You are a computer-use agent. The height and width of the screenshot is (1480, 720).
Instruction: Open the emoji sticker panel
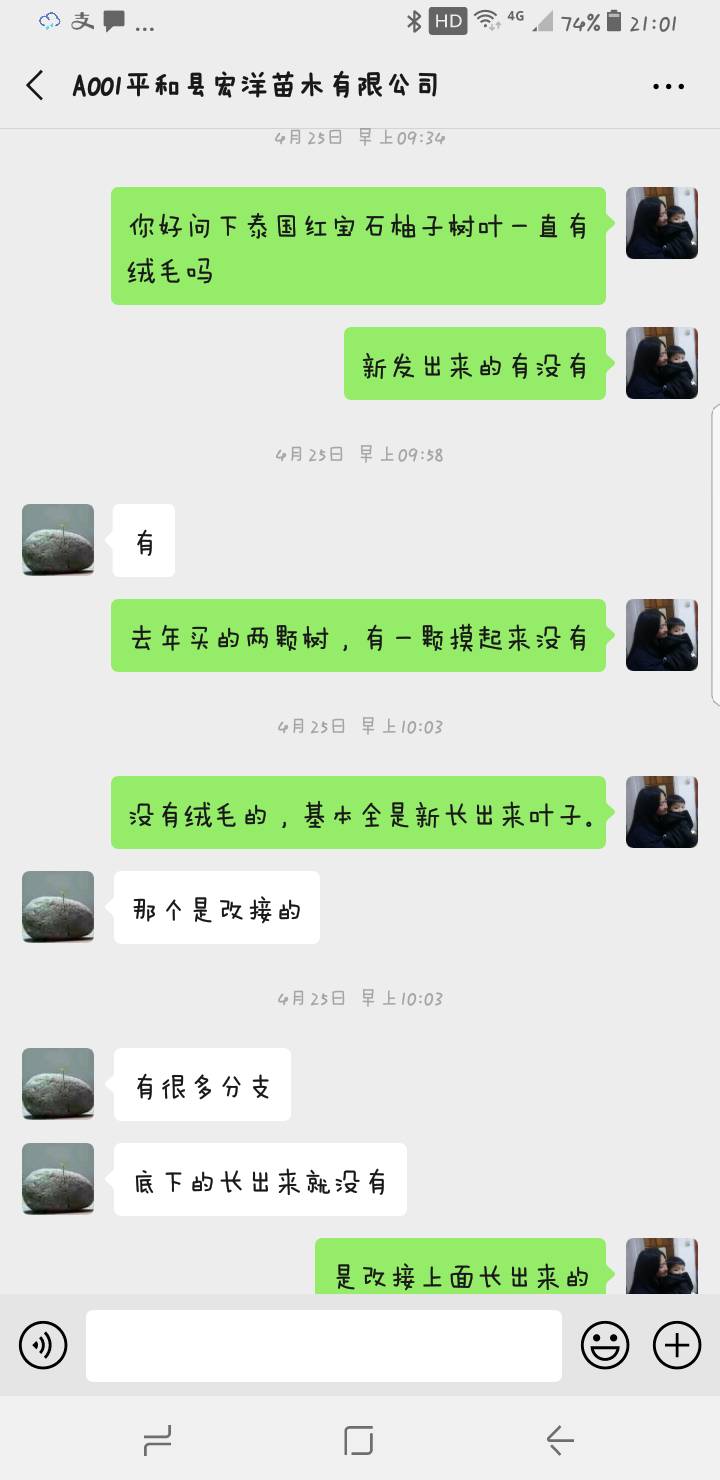click(606, 1345)
